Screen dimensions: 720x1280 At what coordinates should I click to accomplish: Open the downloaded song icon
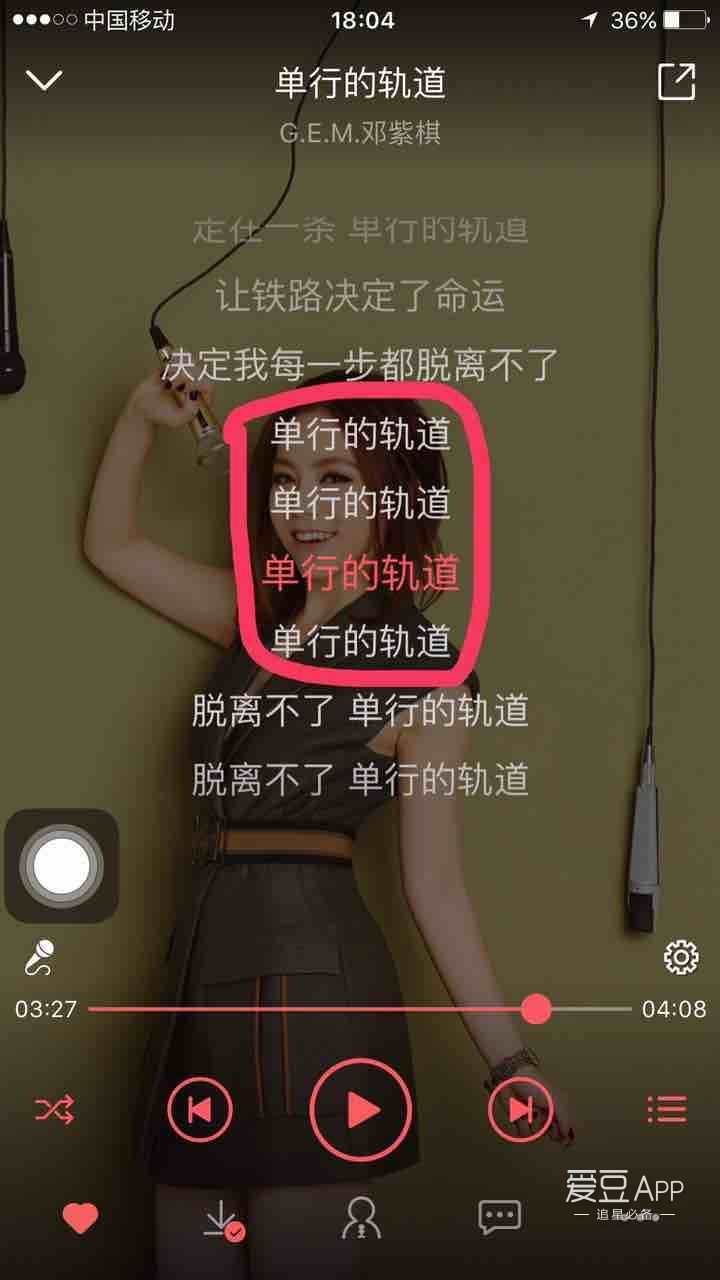pyautogui.click(x=222, y=1218)
